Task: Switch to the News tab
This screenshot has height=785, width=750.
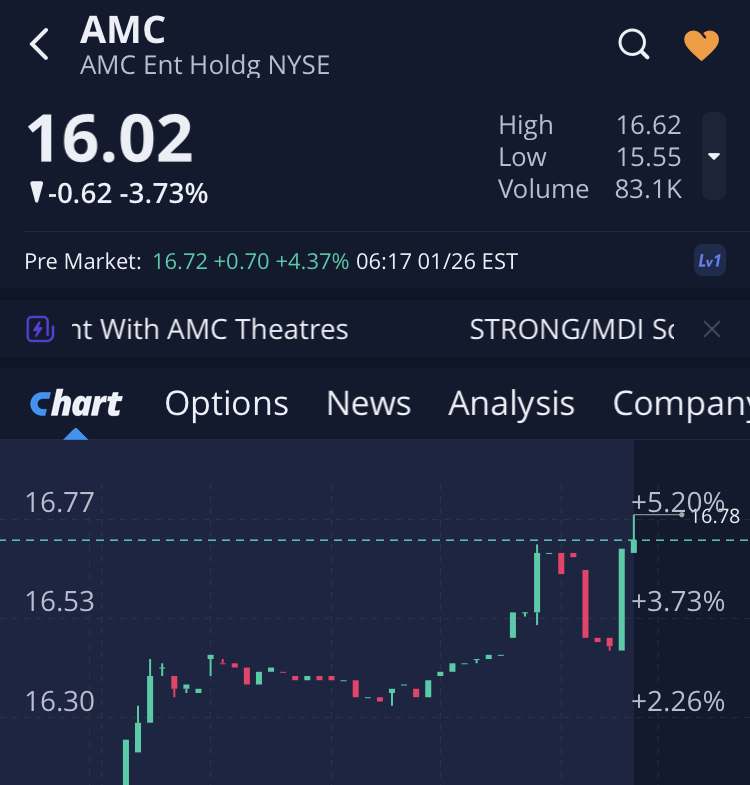Action: pos(368,403)
